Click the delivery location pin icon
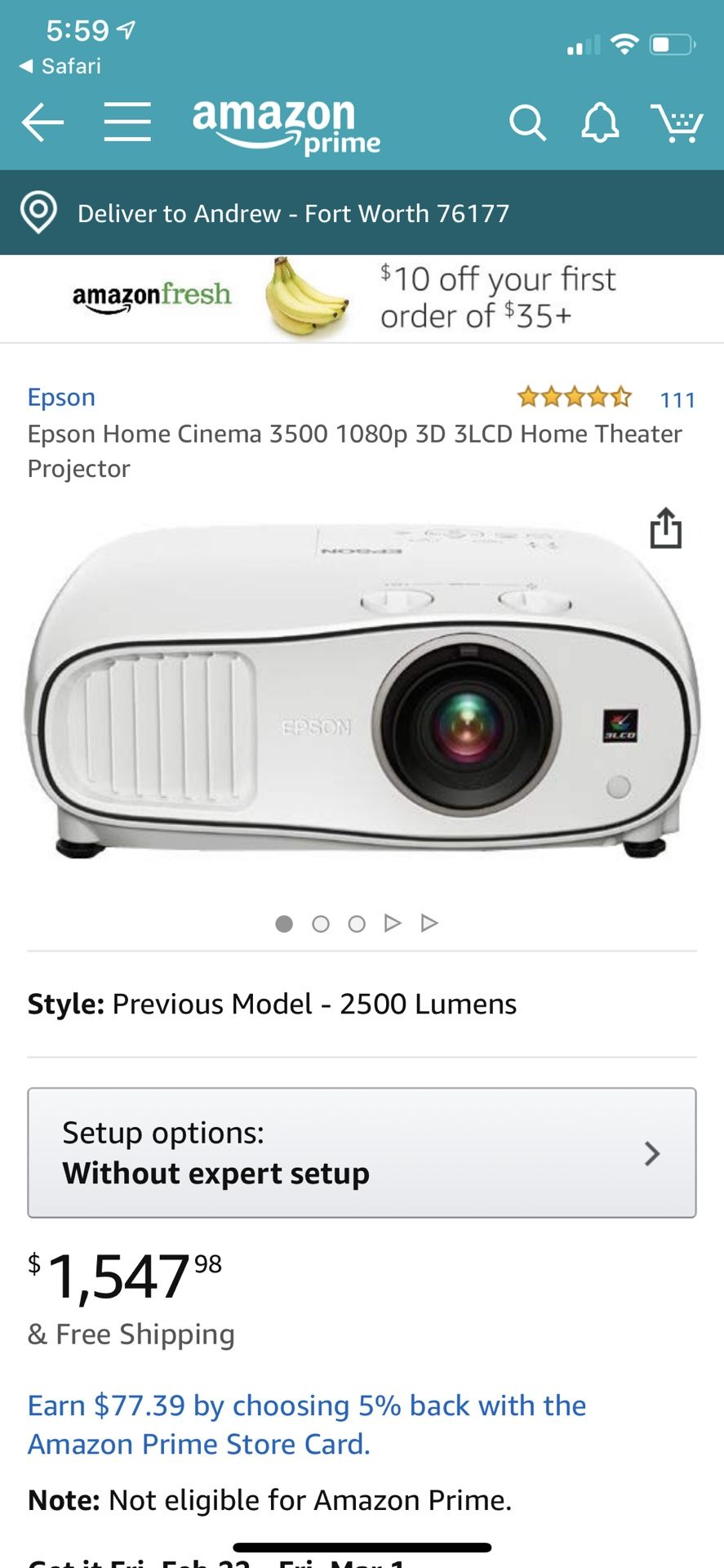The height and width of the screenshot is (1568, 724). [x=38, y=212]
